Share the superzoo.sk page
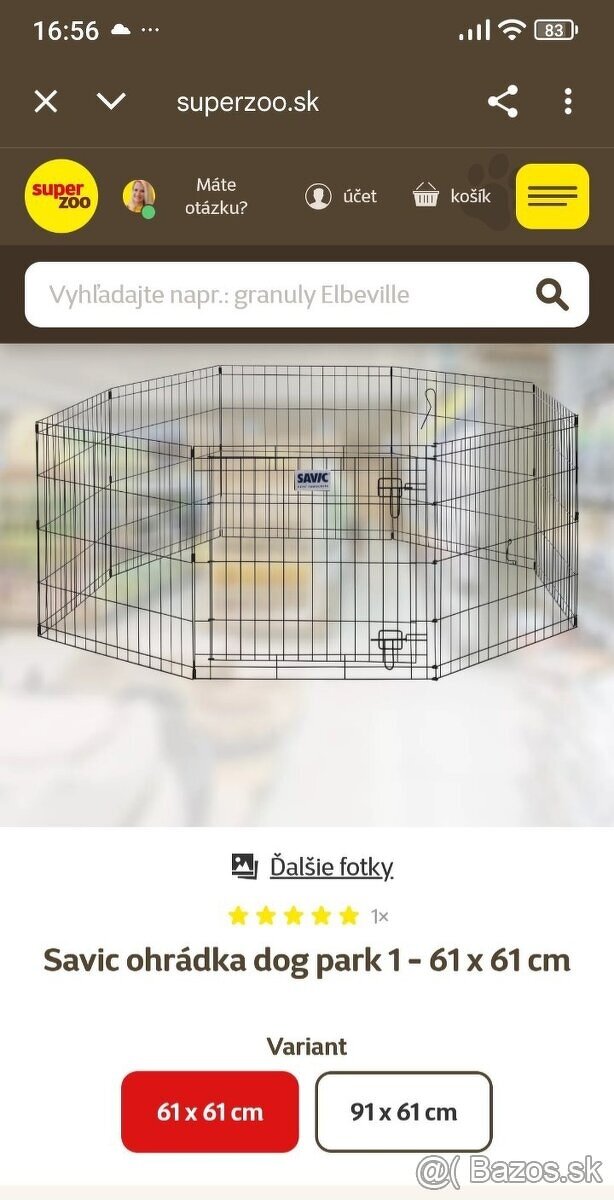Viewport: 614px width, 1200px height. tap(502, 101)
